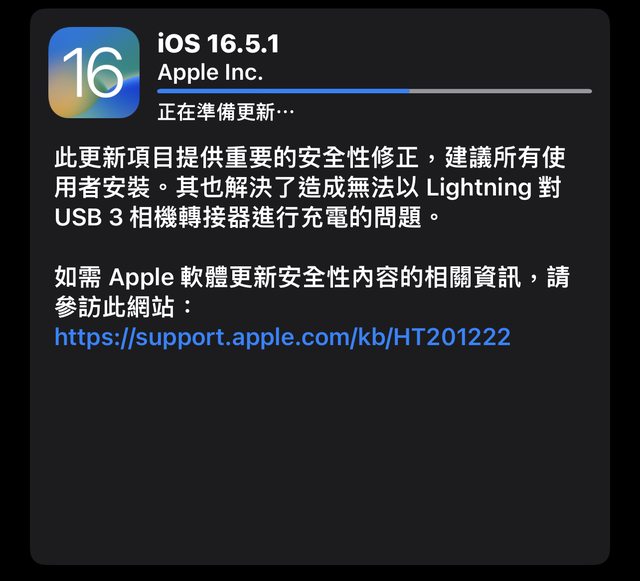Open the support.apple.com HT201222 link

(x=282, y=337)
